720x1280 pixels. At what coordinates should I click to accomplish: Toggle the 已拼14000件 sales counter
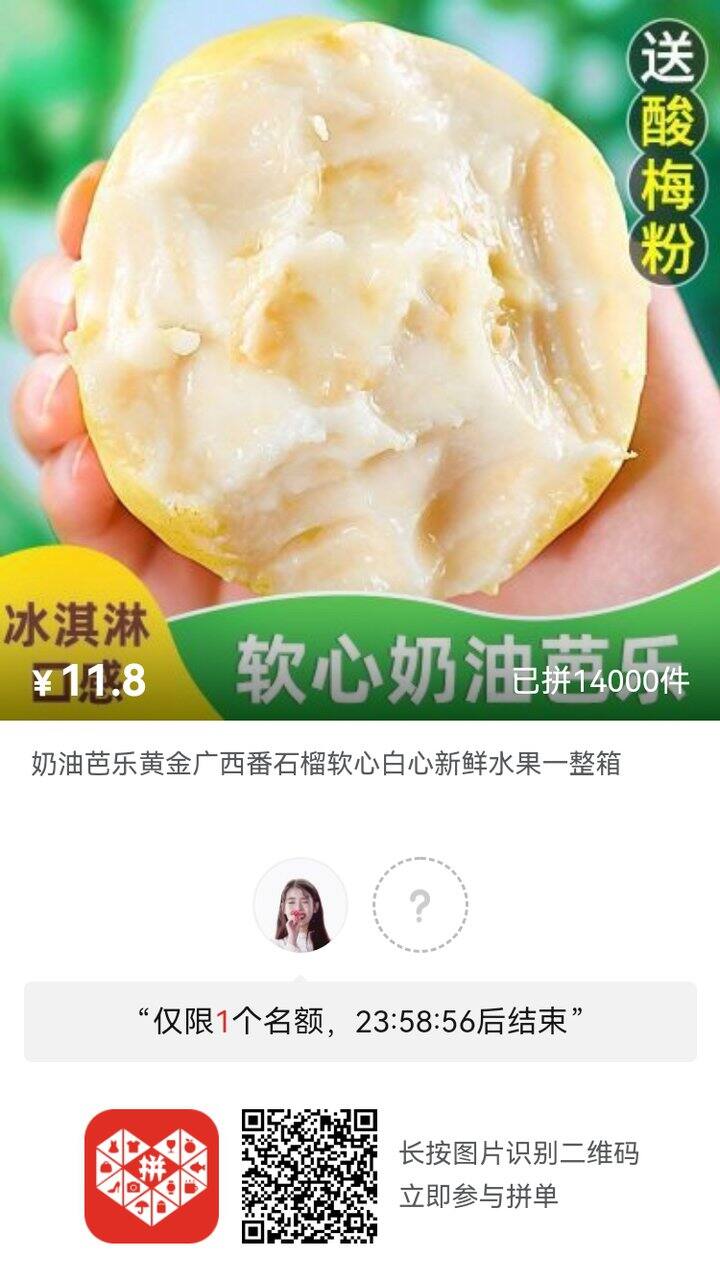click(600, 680)
